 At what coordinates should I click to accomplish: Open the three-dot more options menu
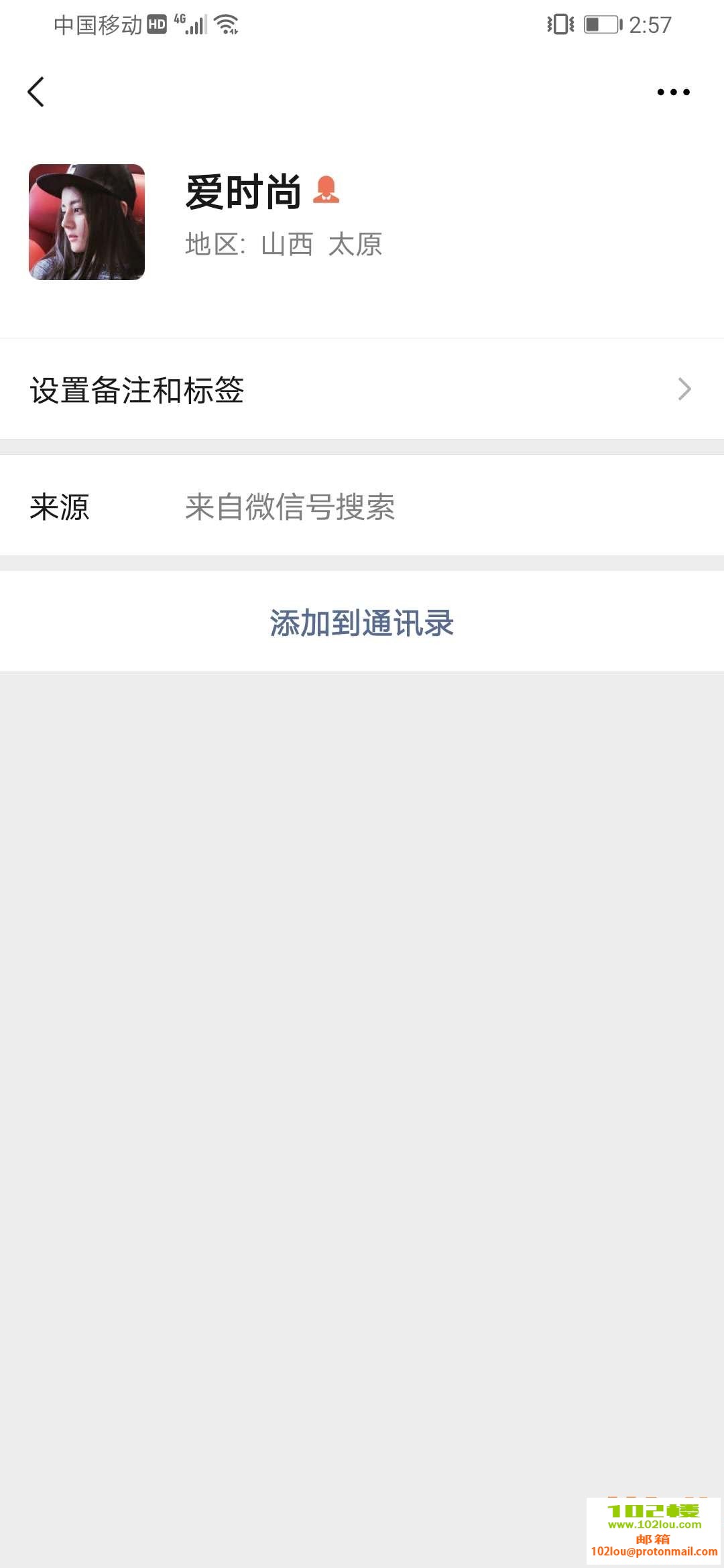coord(673,92)
